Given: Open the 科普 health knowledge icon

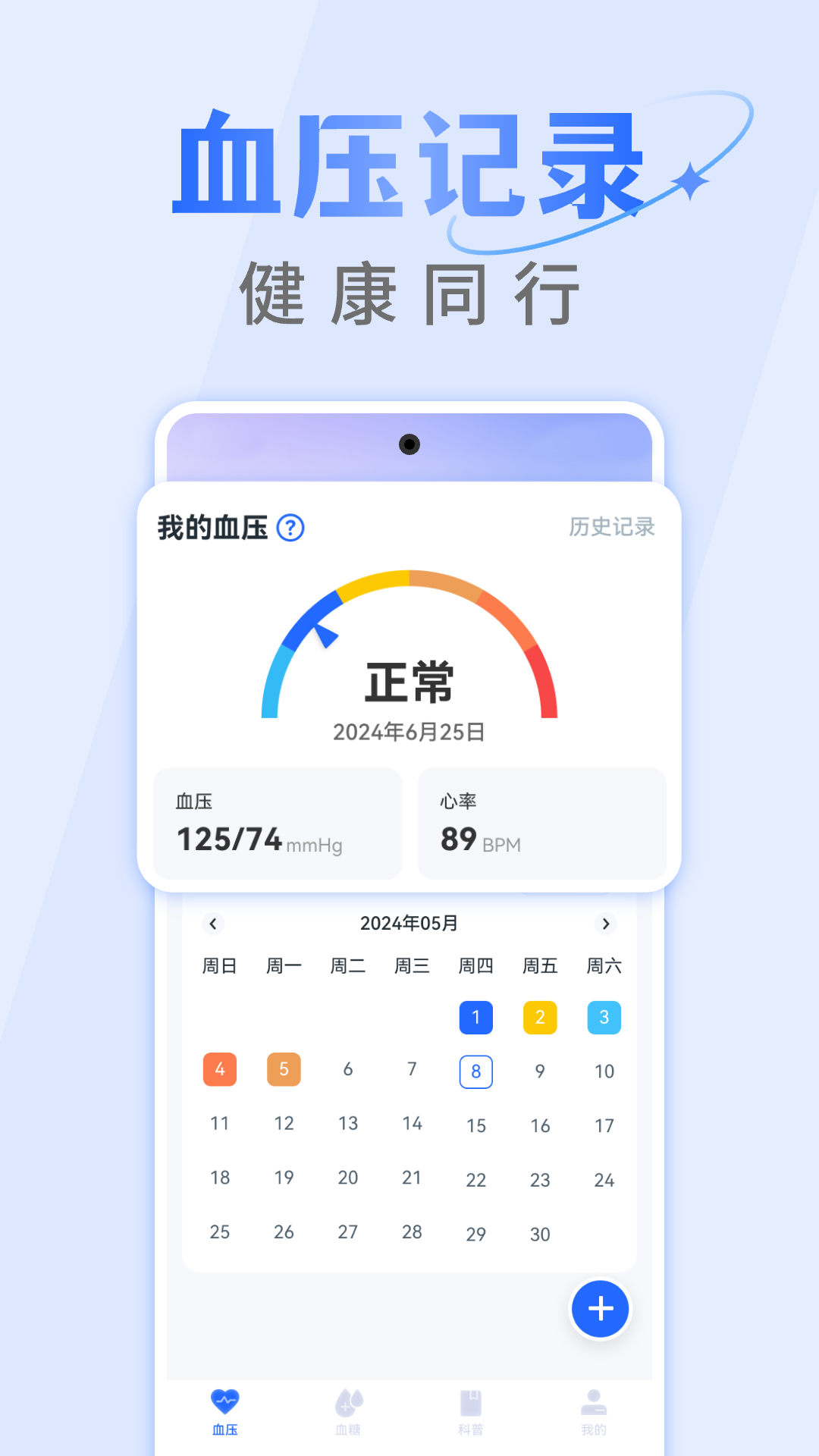Looking at the screenshot, I should [472, 1409].
